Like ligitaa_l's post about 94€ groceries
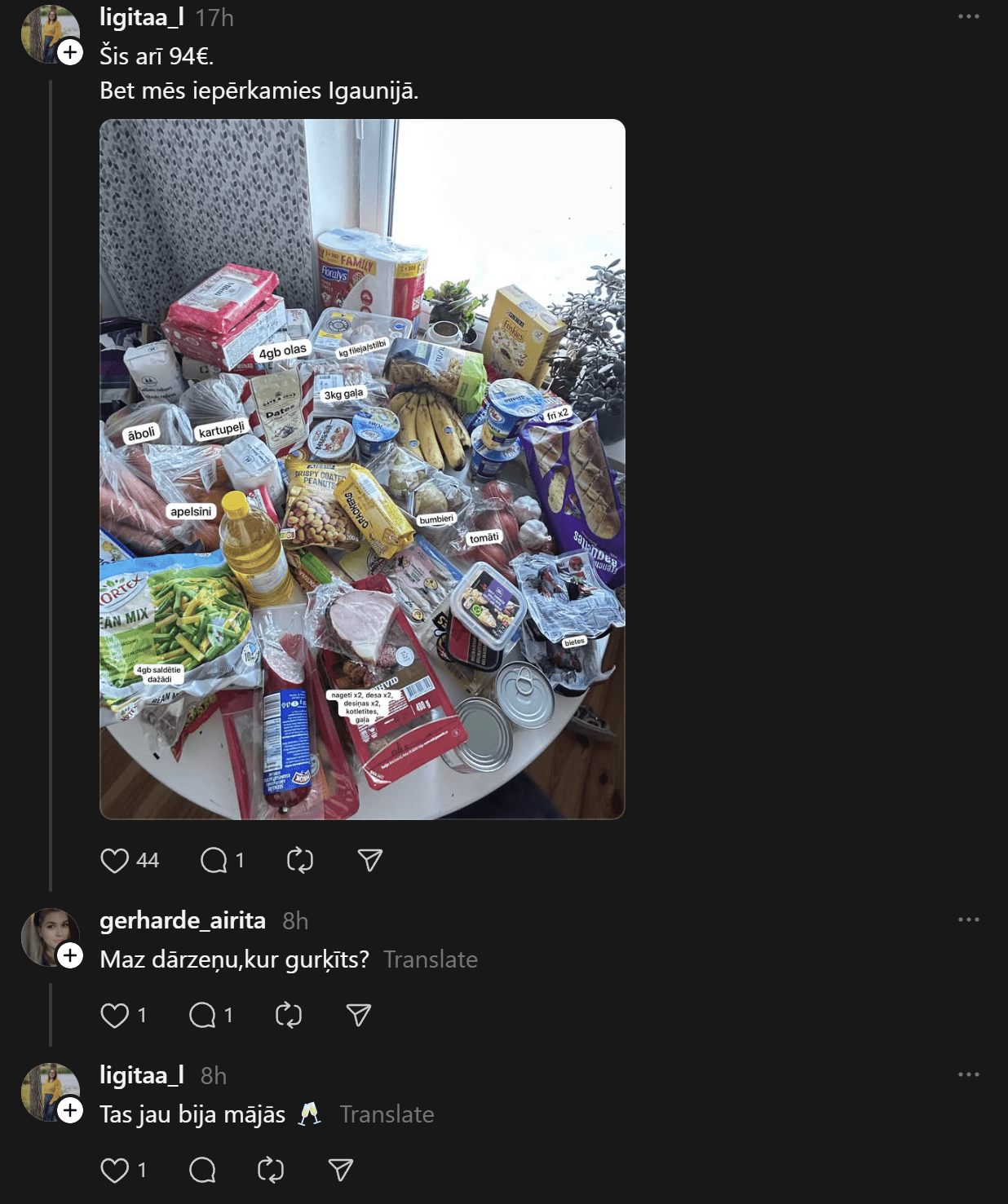 [x=115, y=860]
